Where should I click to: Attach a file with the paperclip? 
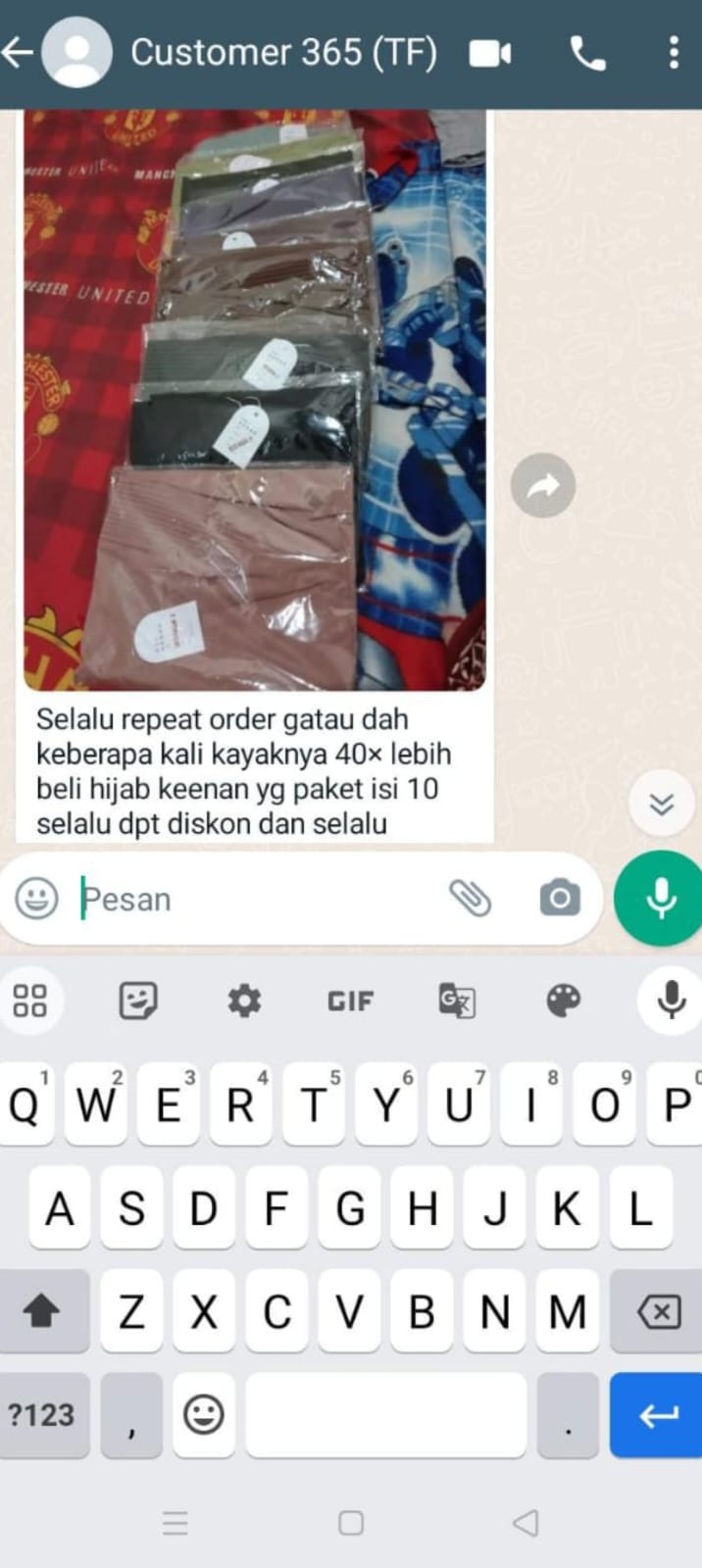471,897
